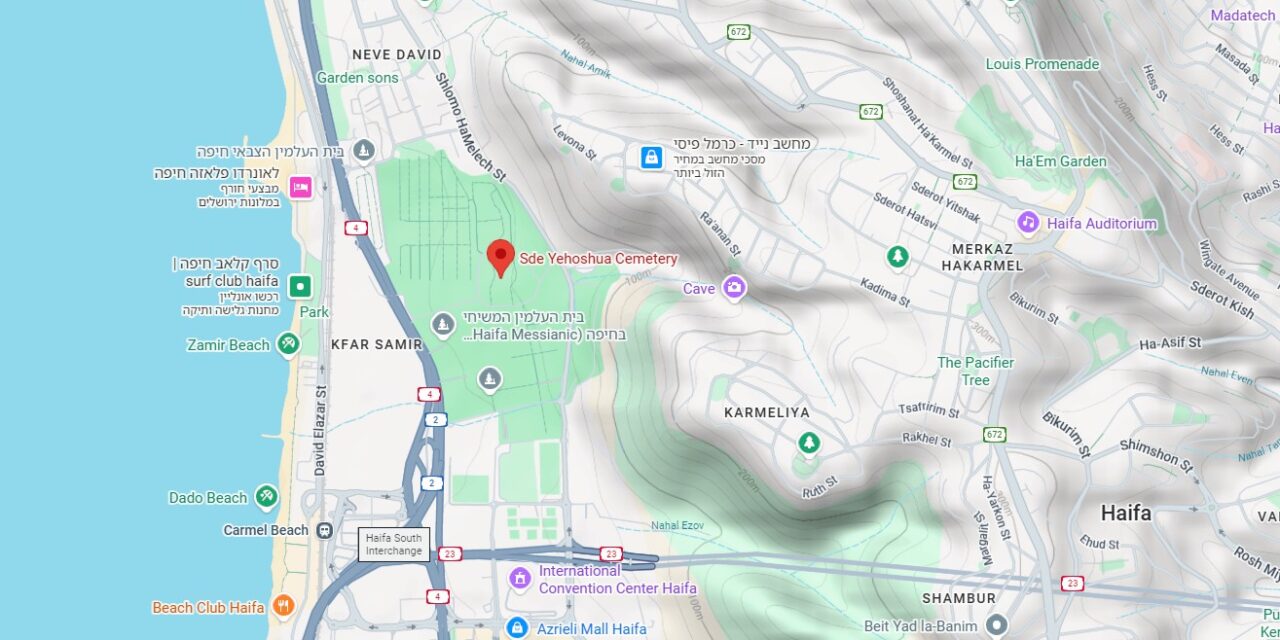Open the Zamir Beach marker
Viewport: 1280px width, 640px height.
(x=288, y=344)
